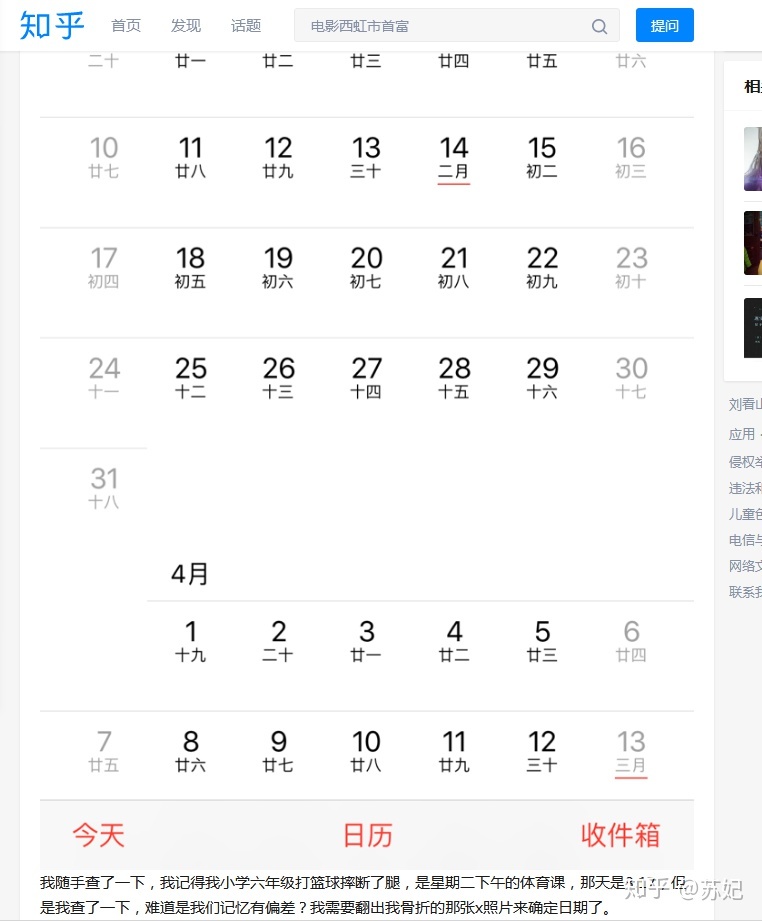The height and width of the screenshot is (921, 762).
Task: Open the calendar screenshot image in the answer
Action: coord(366,450)
